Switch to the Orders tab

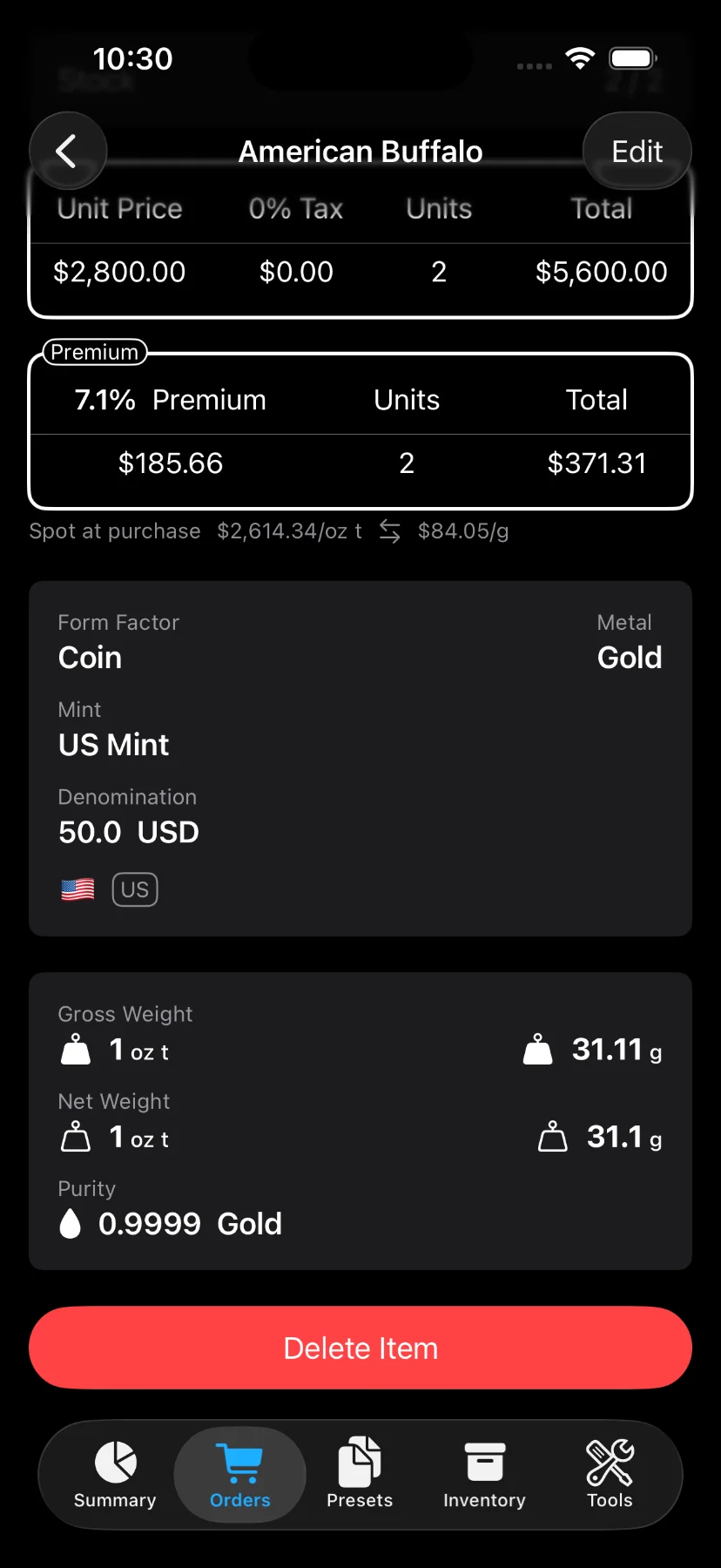tap(239, 1475)
